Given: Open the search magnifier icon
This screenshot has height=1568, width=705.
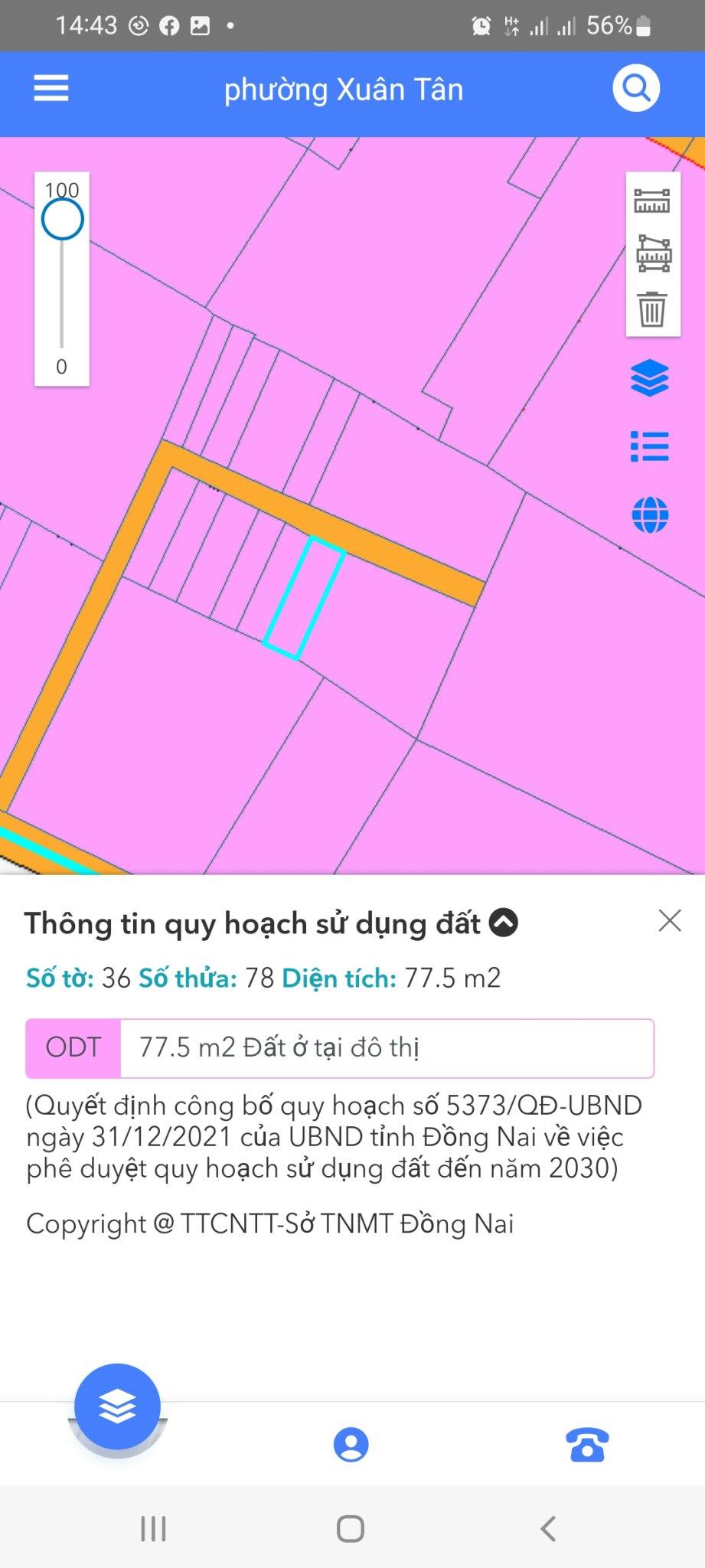Looking at the screenshot, I should [x=636, y=89].
